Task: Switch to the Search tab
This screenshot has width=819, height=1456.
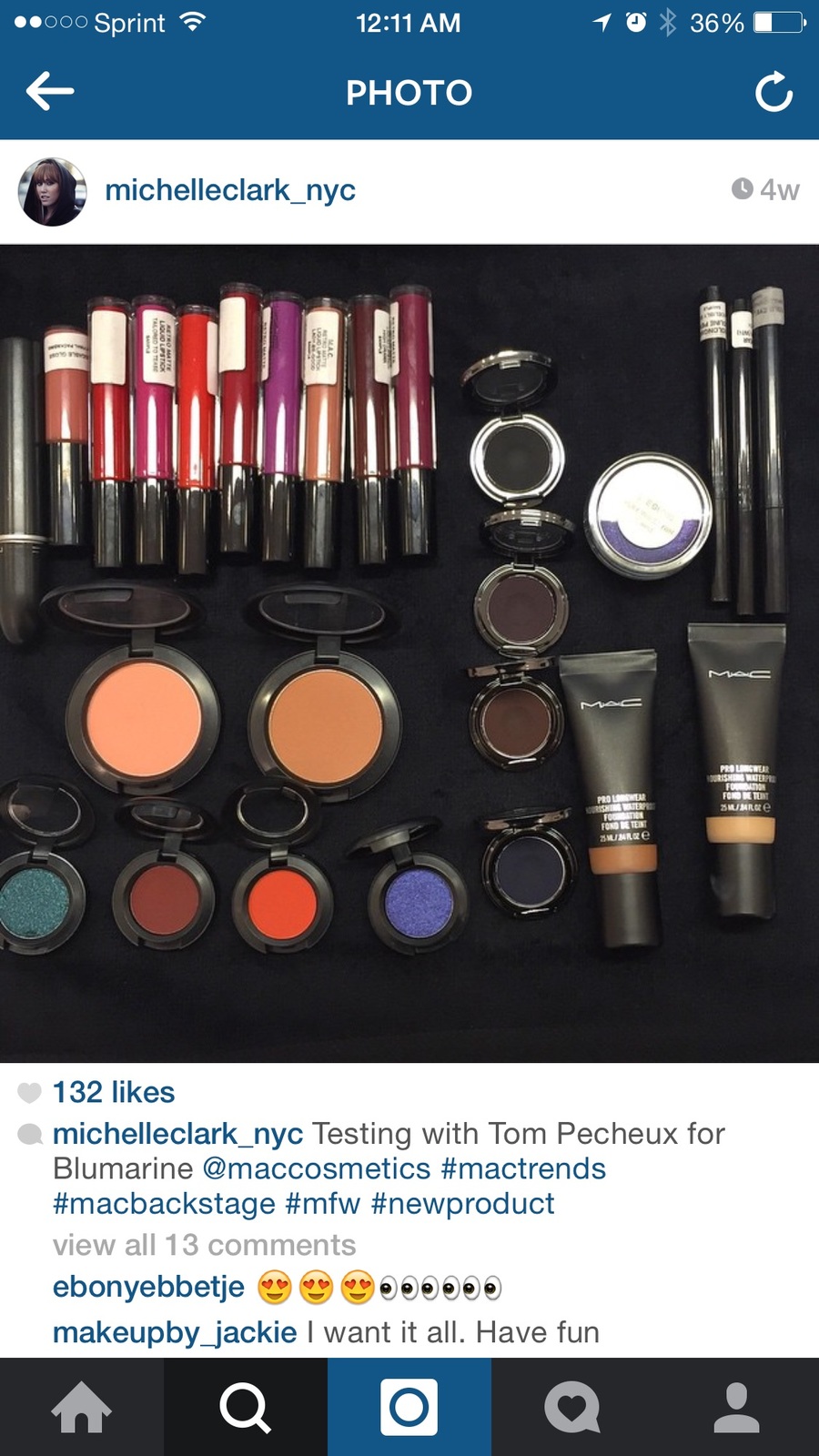Action: tap(246, 1407)
